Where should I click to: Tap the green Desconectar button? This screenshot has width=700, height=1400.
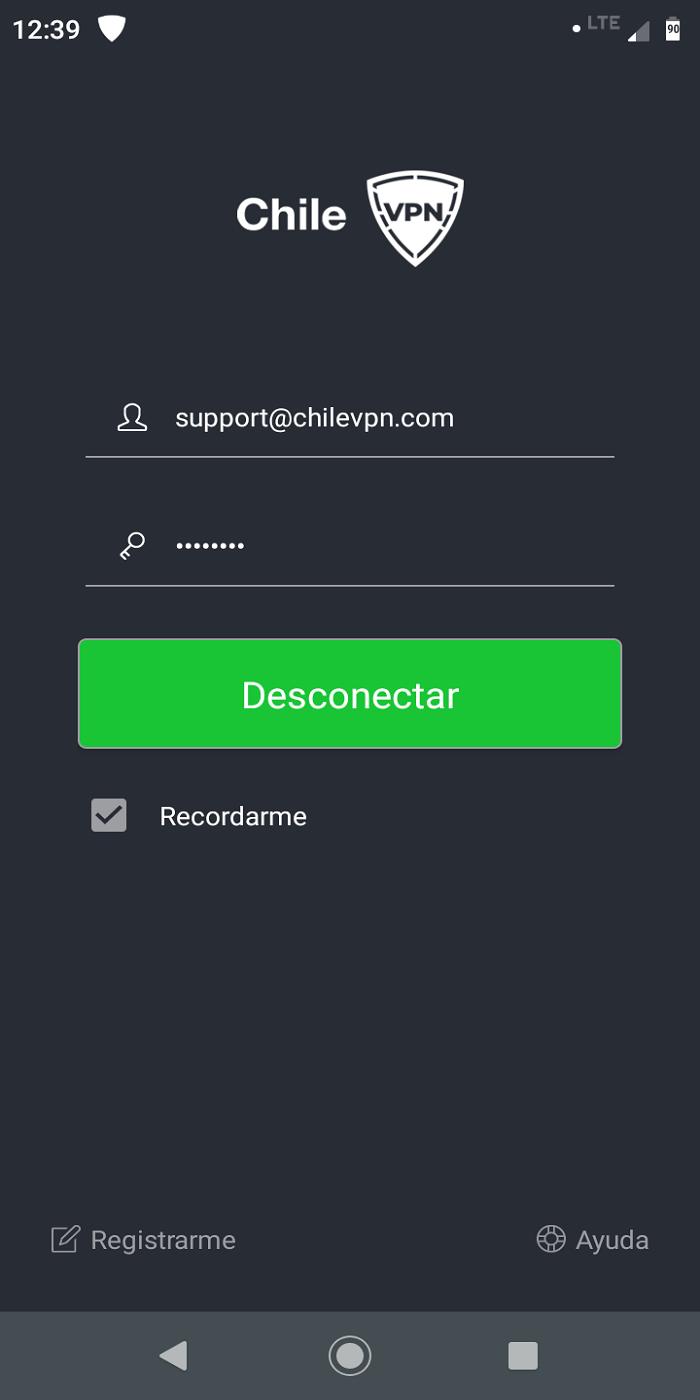click(350, 694)
